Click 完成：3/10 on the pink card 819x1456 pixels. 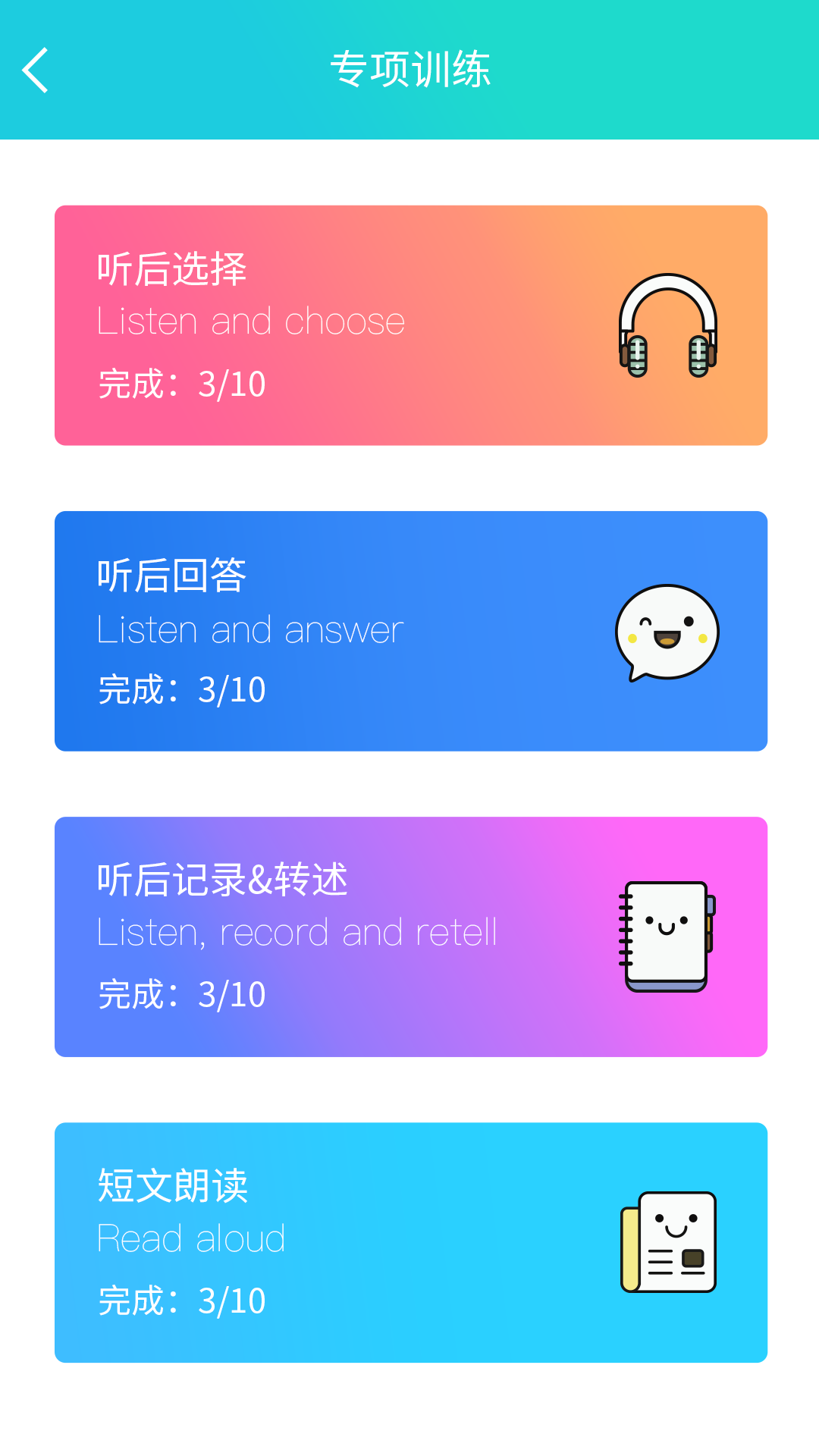coord(181,385)
